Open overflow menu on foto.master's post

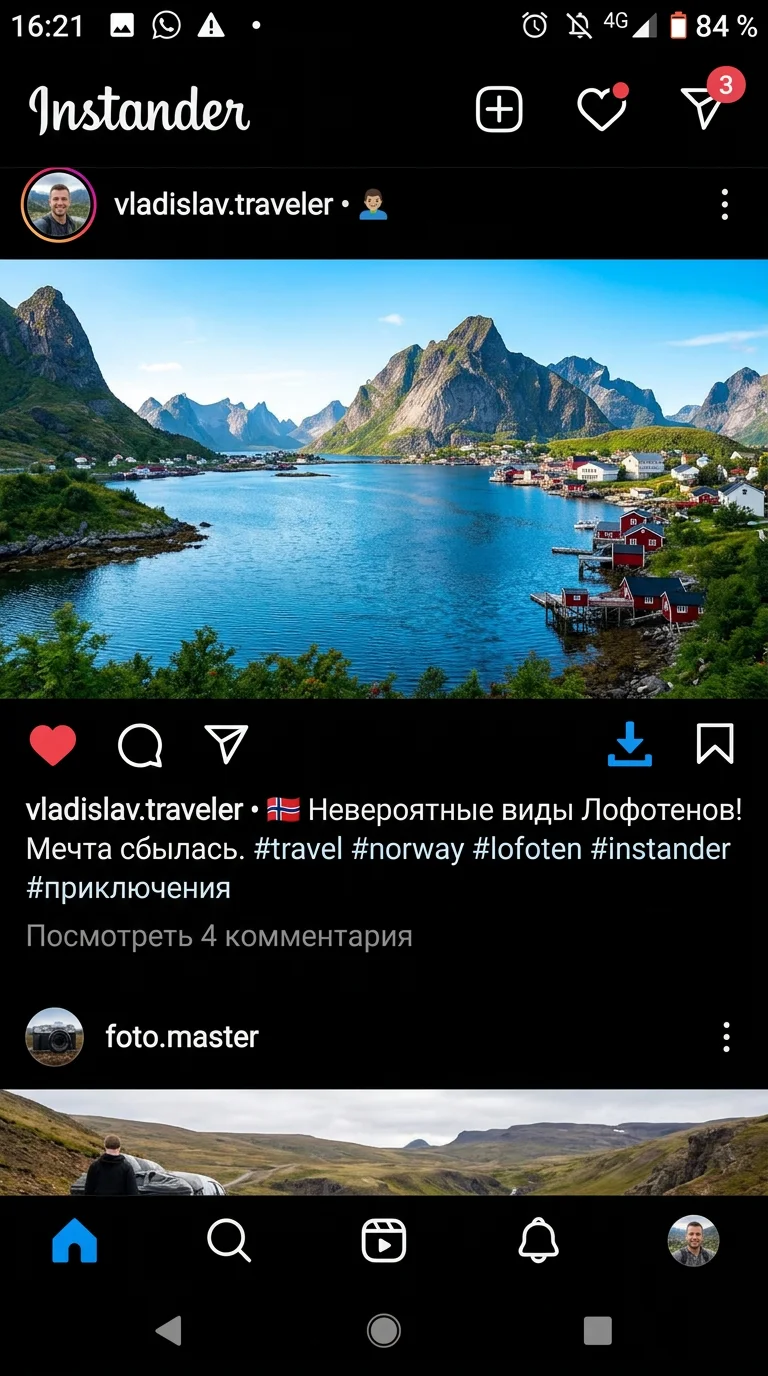(x=726, y=1037)
